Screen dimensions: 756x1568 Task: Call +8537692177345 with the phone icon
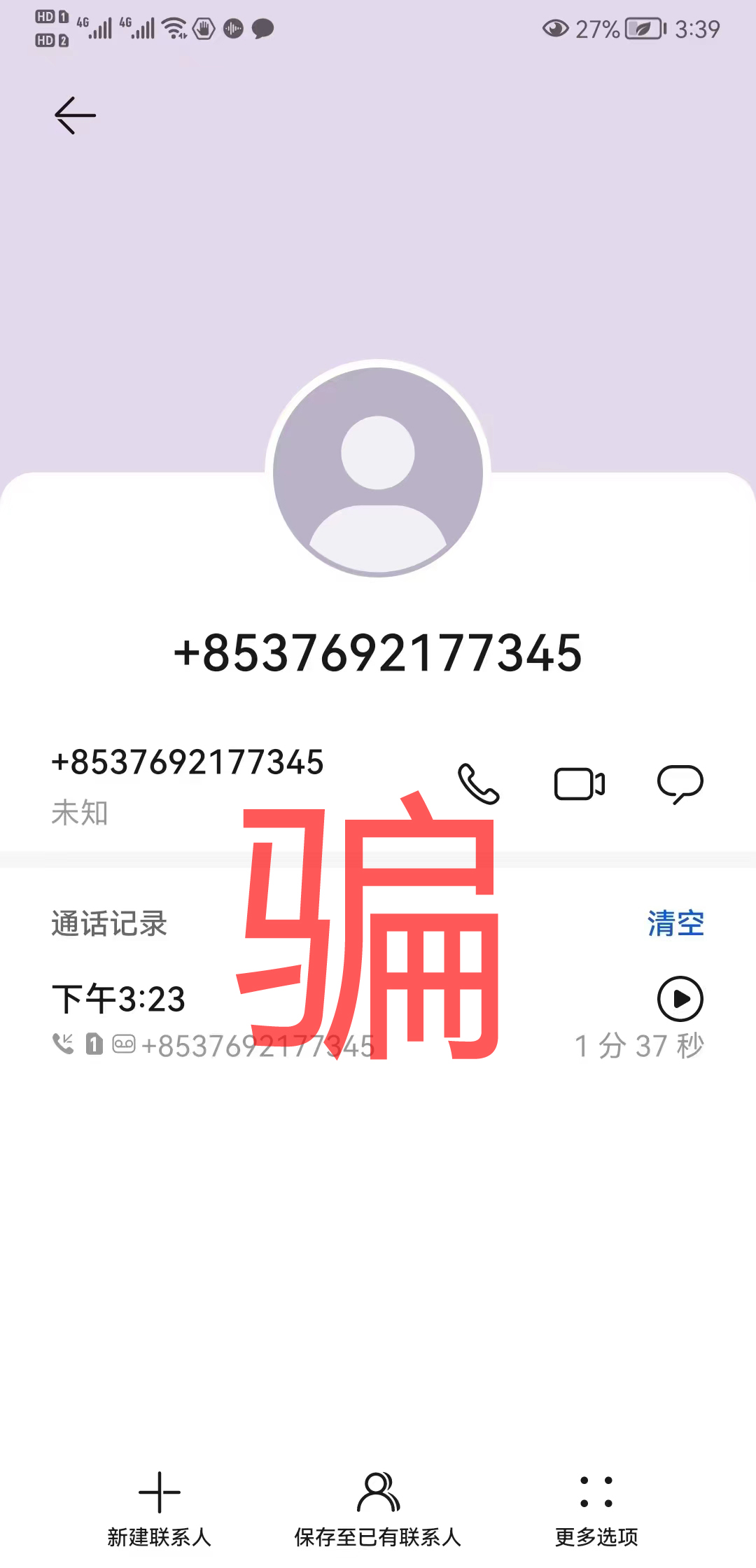point(479,783)
